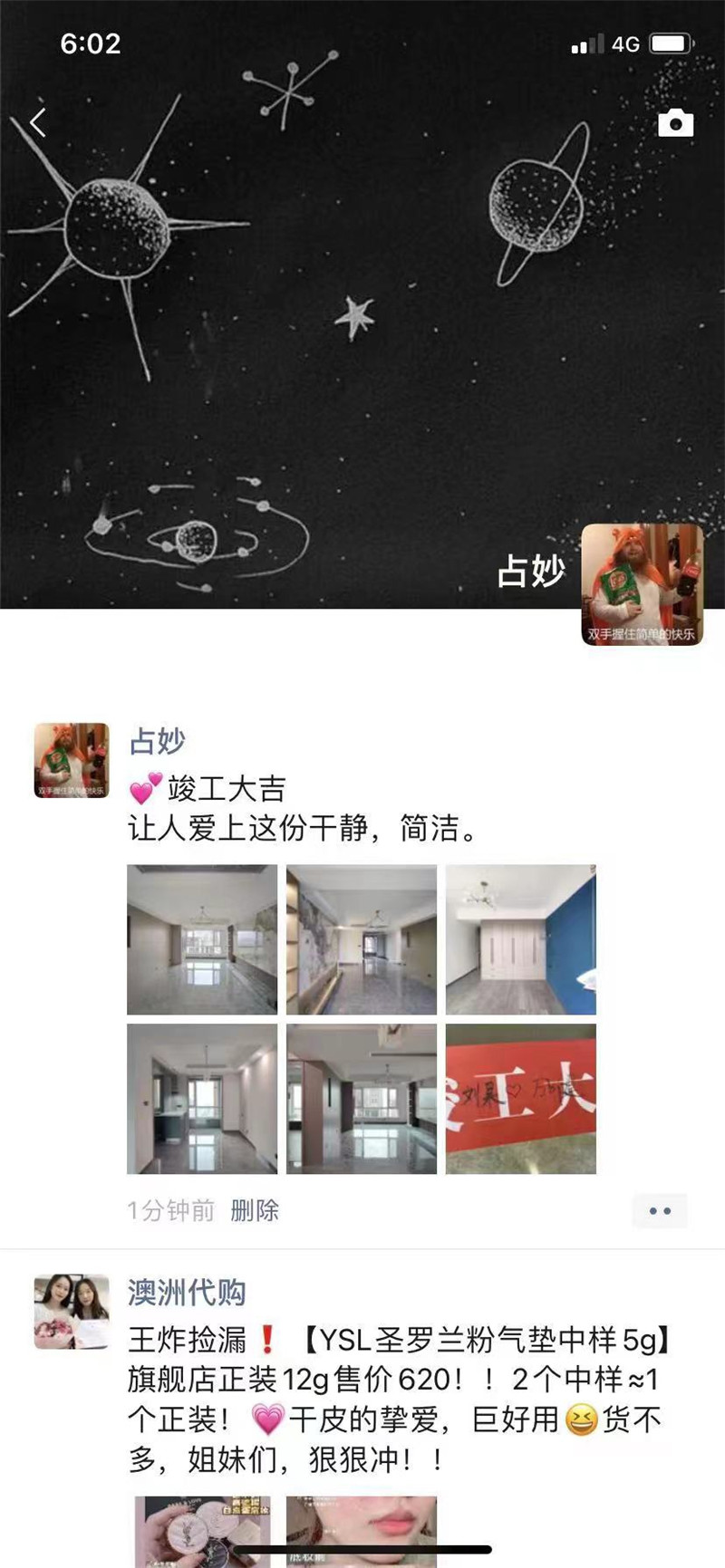The width and height of the screenshot is (725, 1568).
Task: View the fourth photo with the window room
Action: 202,1099
